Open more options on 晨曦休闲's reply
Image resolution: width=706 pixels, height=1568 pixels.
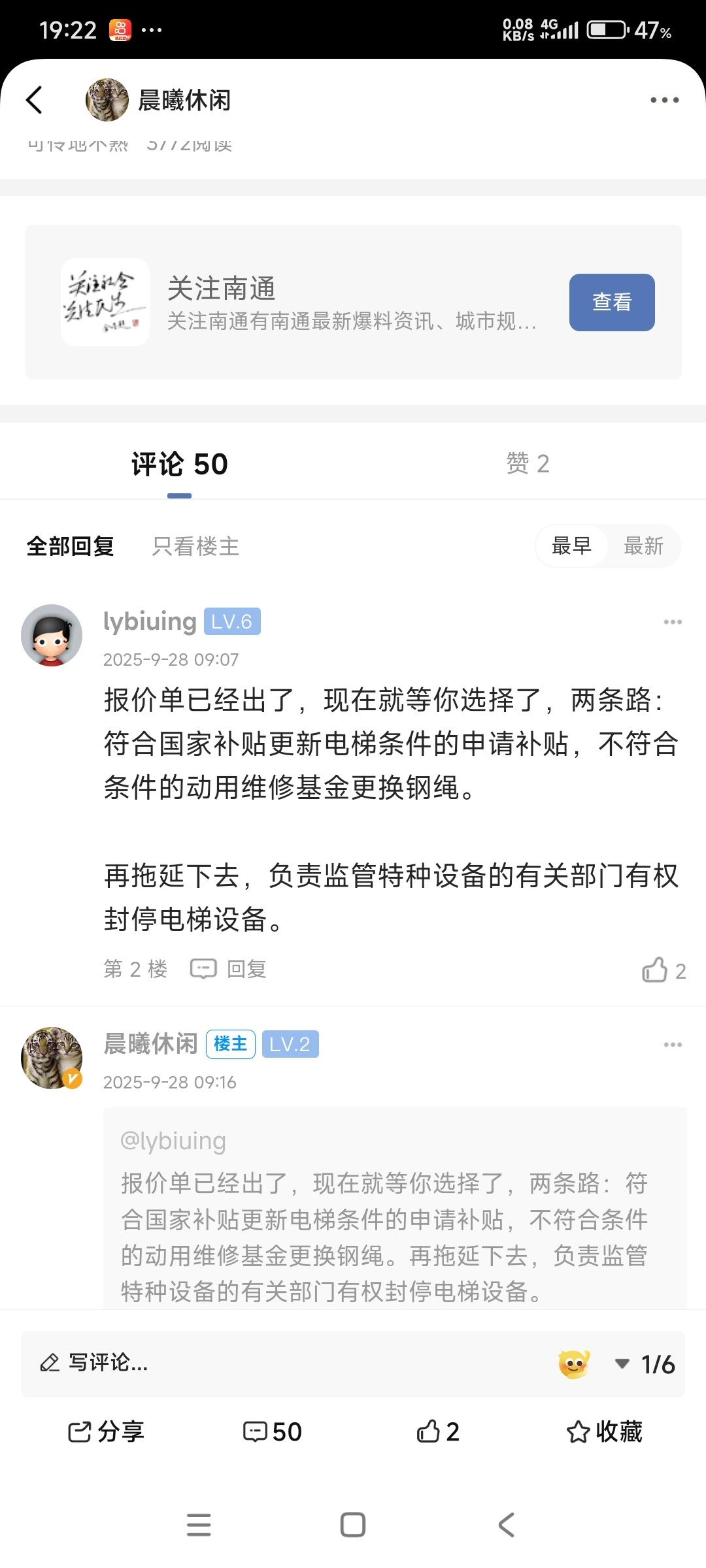[672, 1045]
